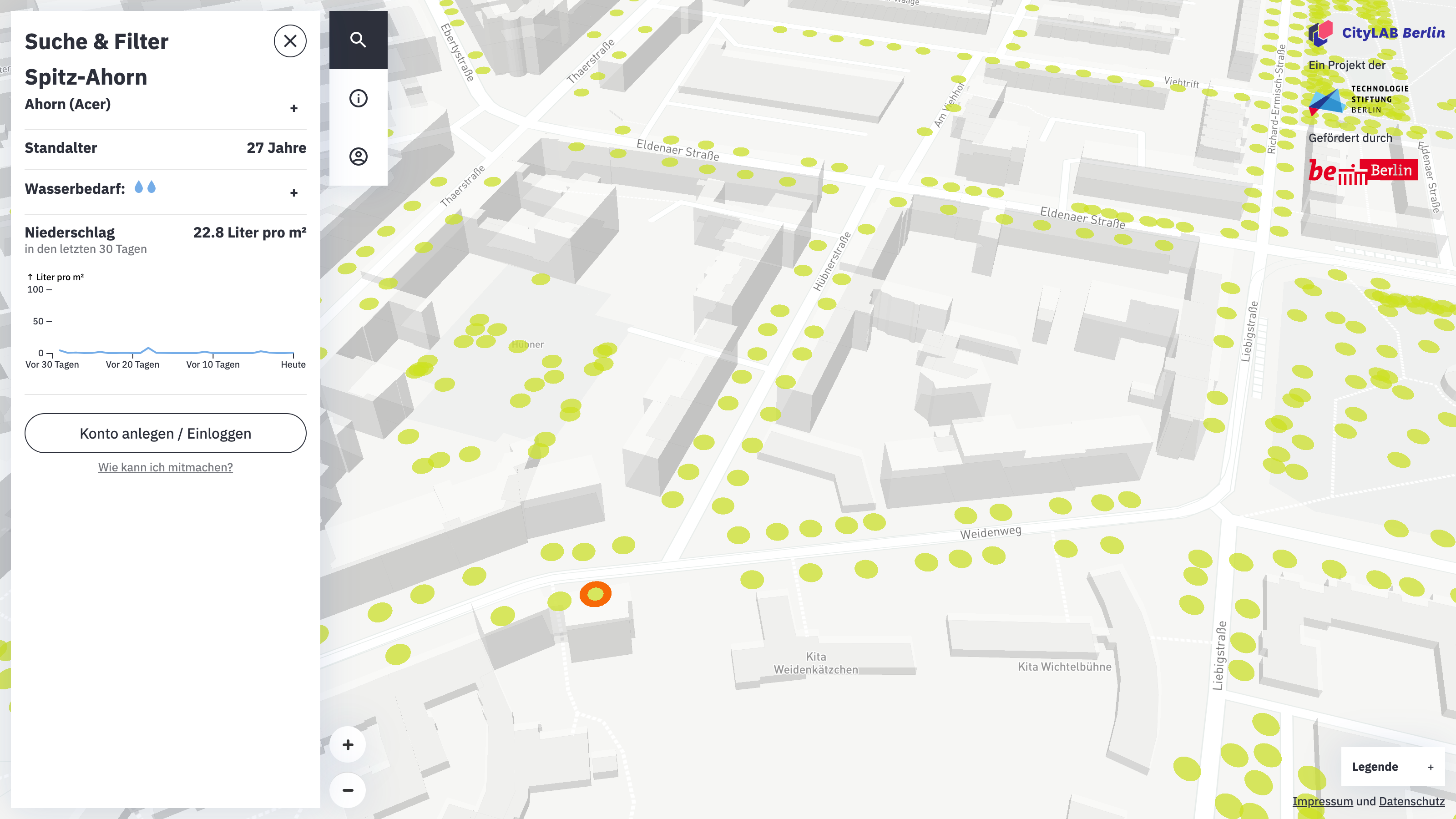Open the Datenschutz link

(x=1411, y=801)
